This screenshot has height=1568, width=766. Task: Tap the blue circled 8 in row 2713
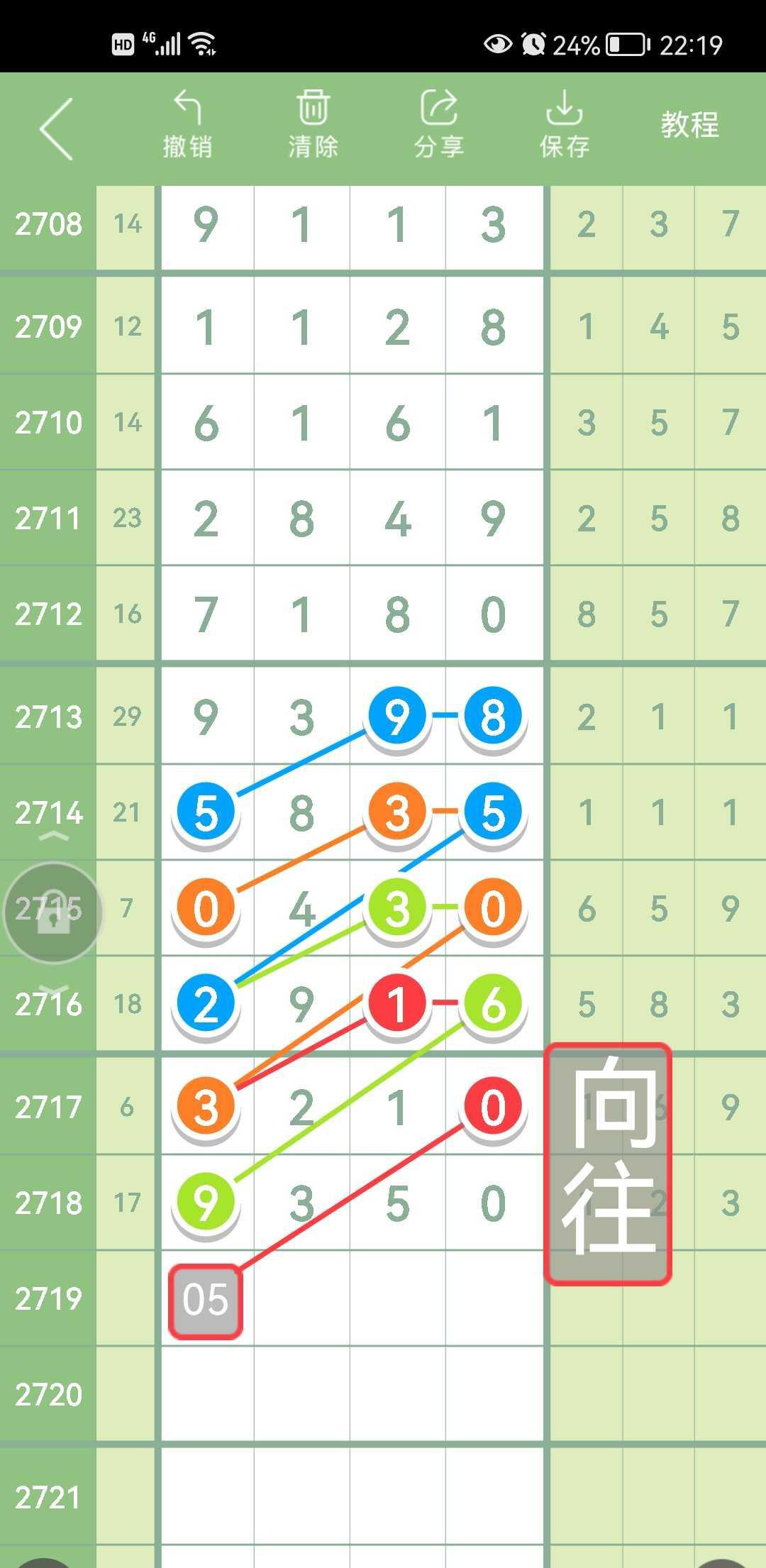493,716
